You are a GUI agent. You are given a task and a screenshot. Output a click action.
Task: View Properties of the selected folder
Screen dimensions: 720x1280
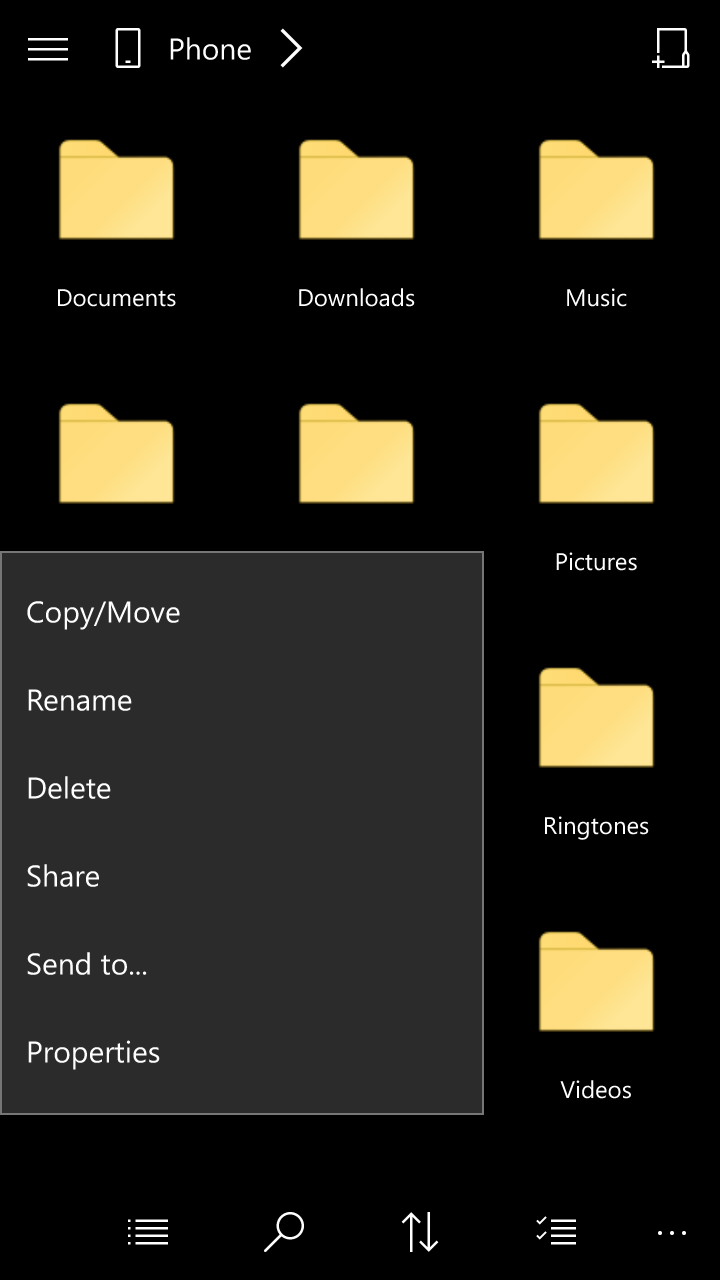[x=93, y=1052]
